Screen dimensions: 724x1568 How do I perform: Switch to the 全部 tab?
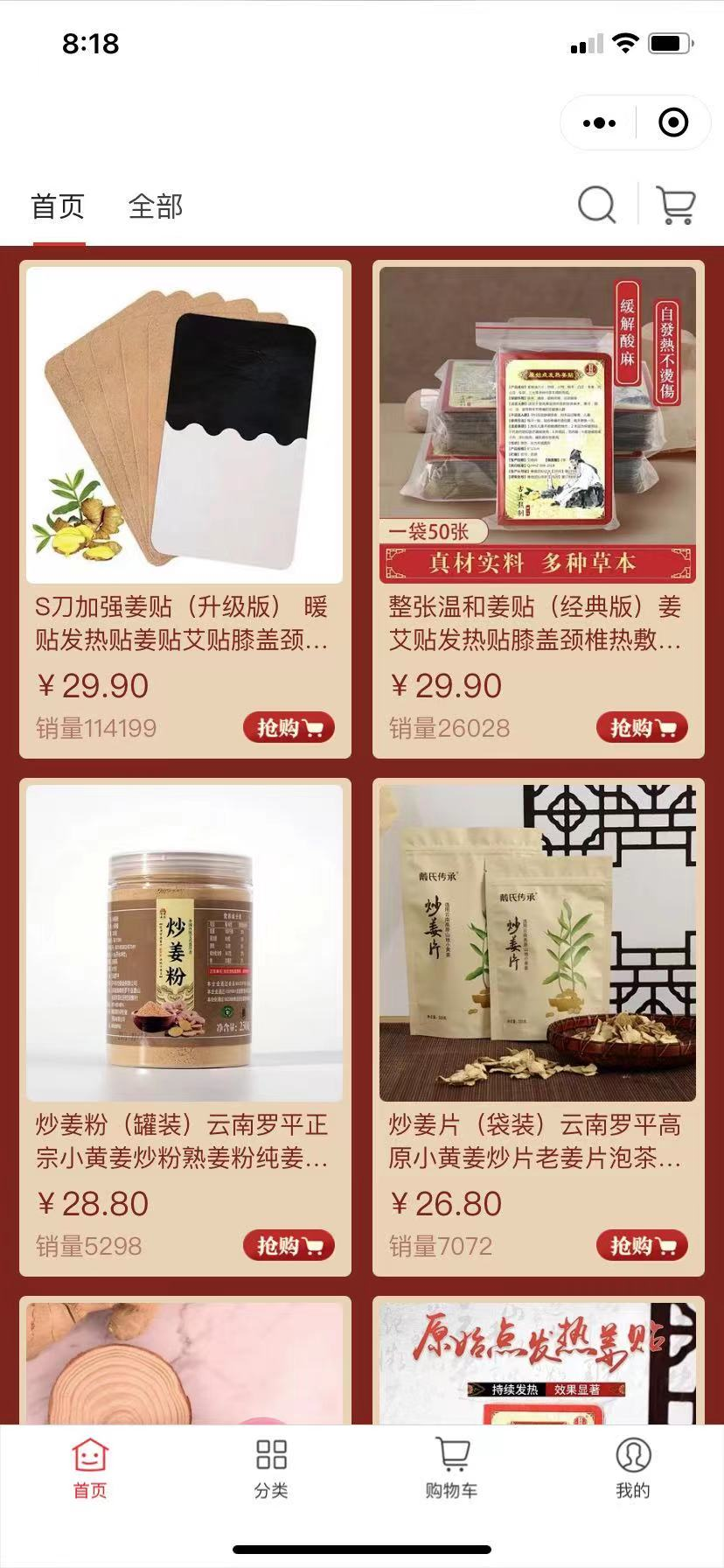click(x=156, y=206)
